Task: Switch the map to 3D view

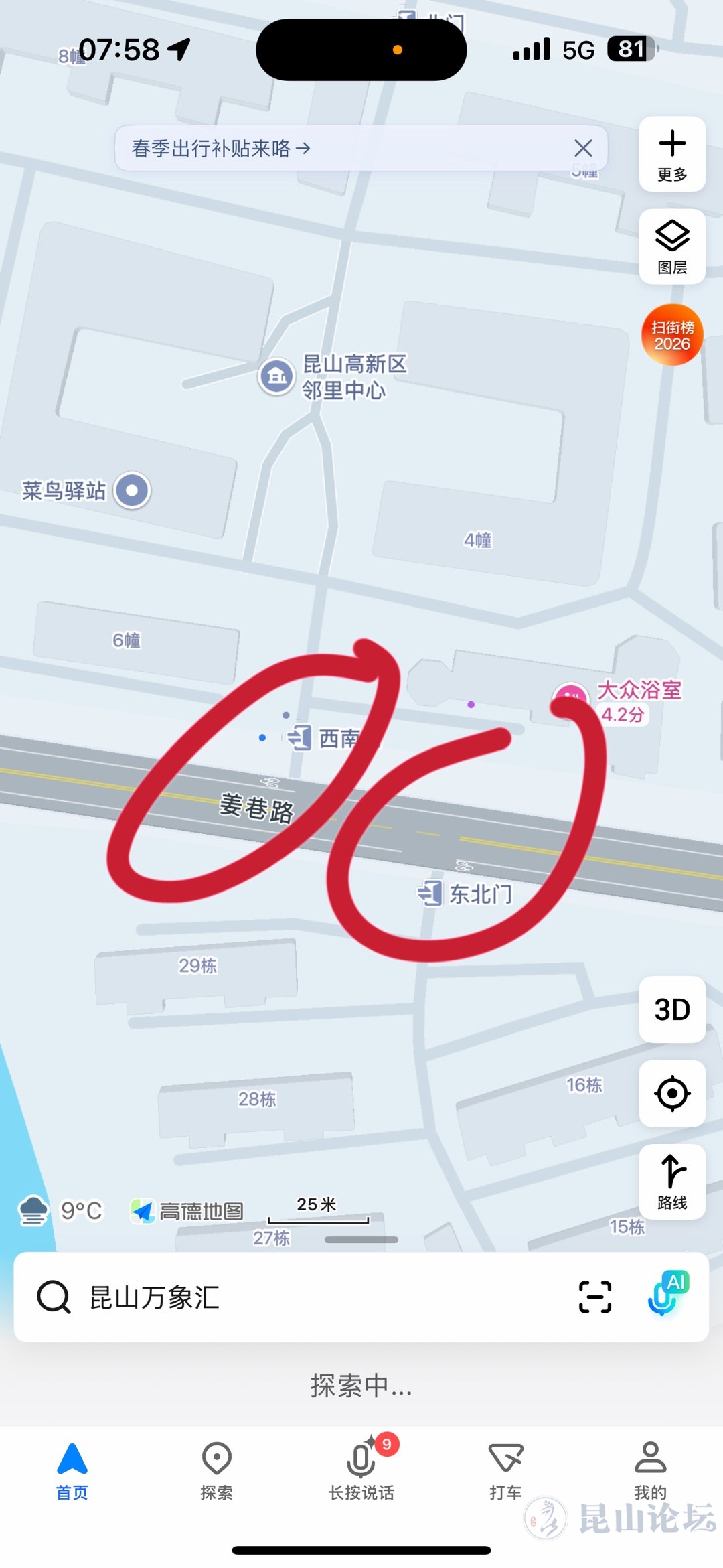Action: 672,1009
